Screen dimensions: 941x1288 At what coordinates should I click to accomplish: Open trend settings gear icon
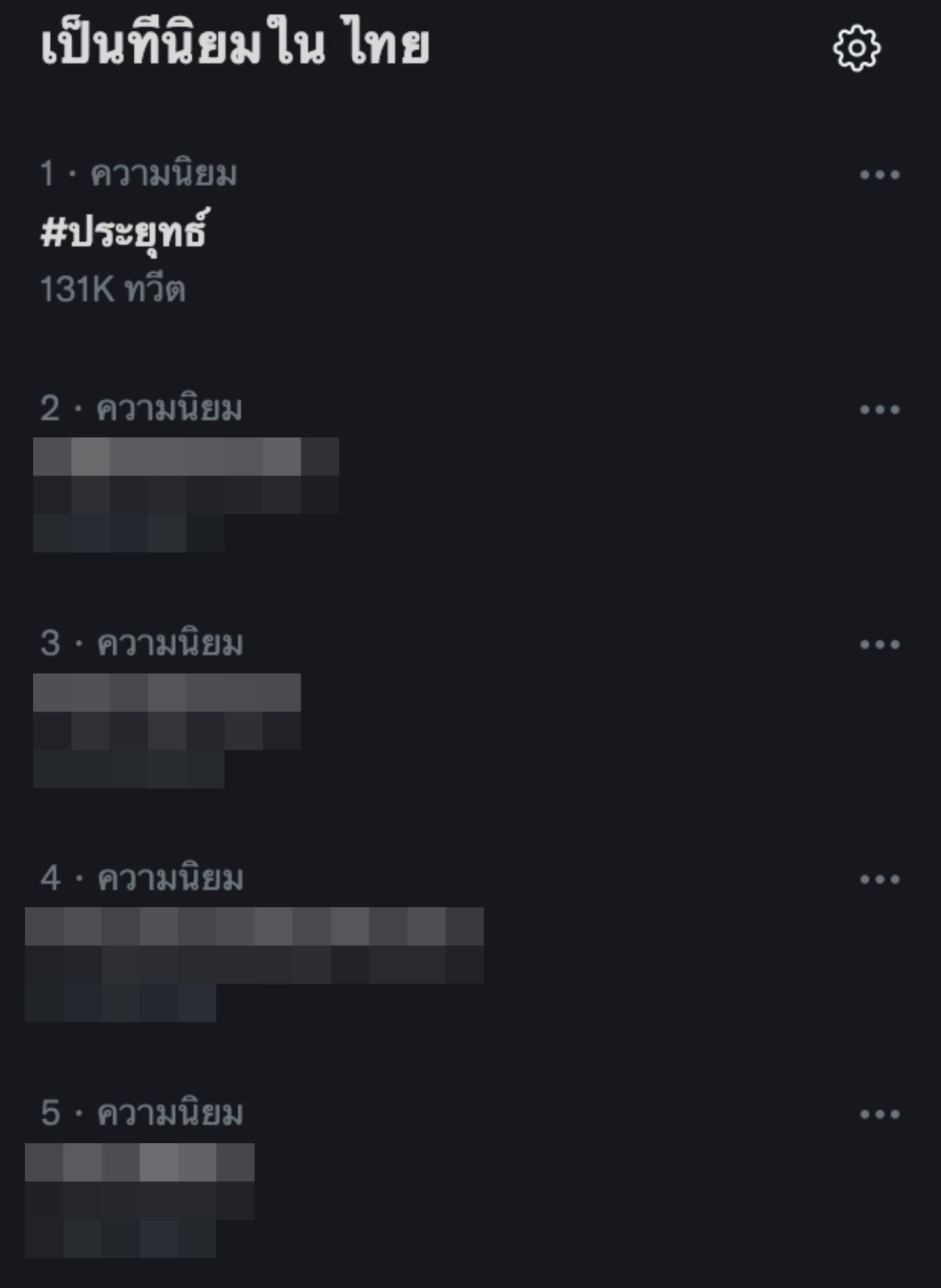click(x=856, y=49)
